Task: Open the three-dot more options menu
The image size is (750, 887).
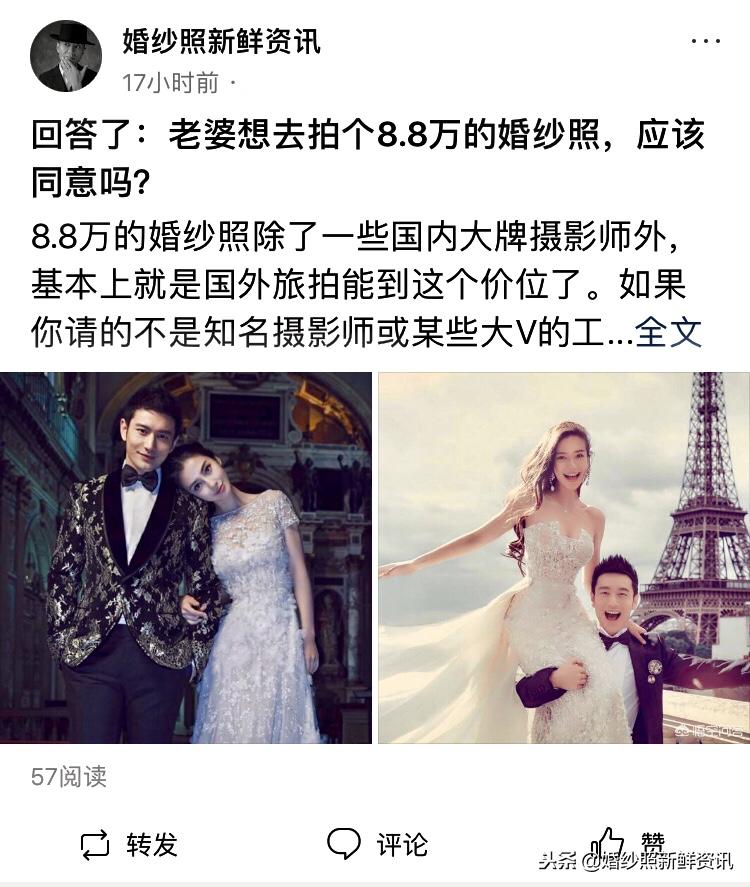Action: point(706,42)
